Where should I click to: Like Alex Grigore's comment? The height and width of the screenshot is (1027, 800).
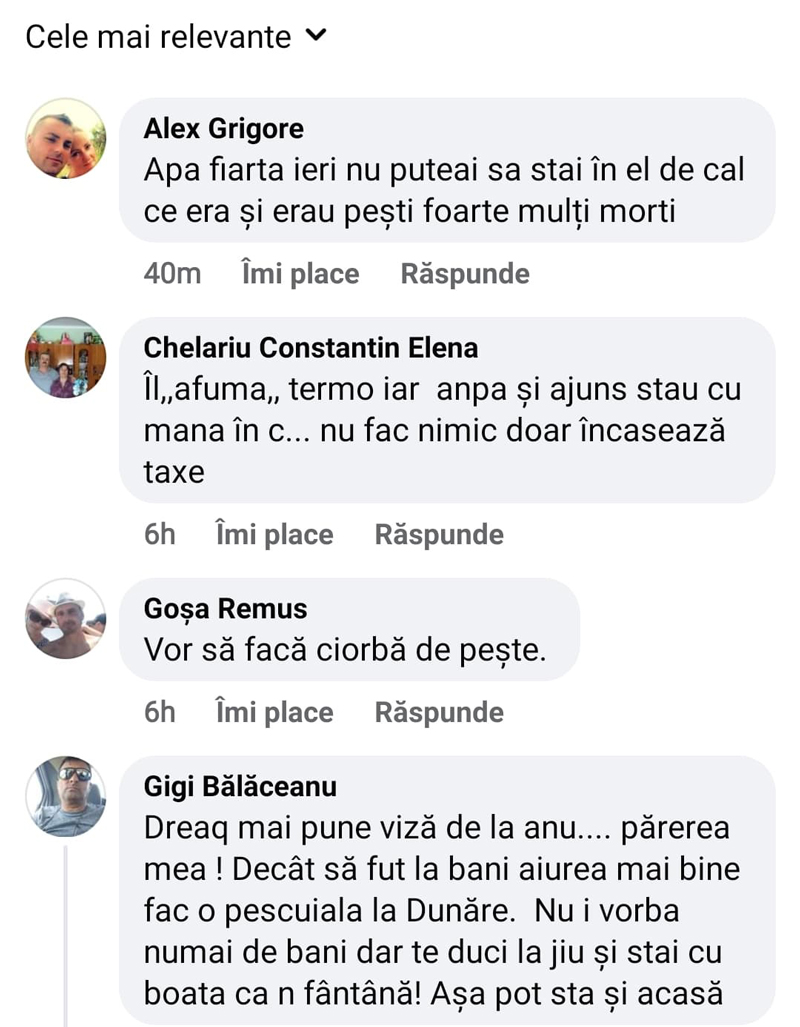[300, 274]
